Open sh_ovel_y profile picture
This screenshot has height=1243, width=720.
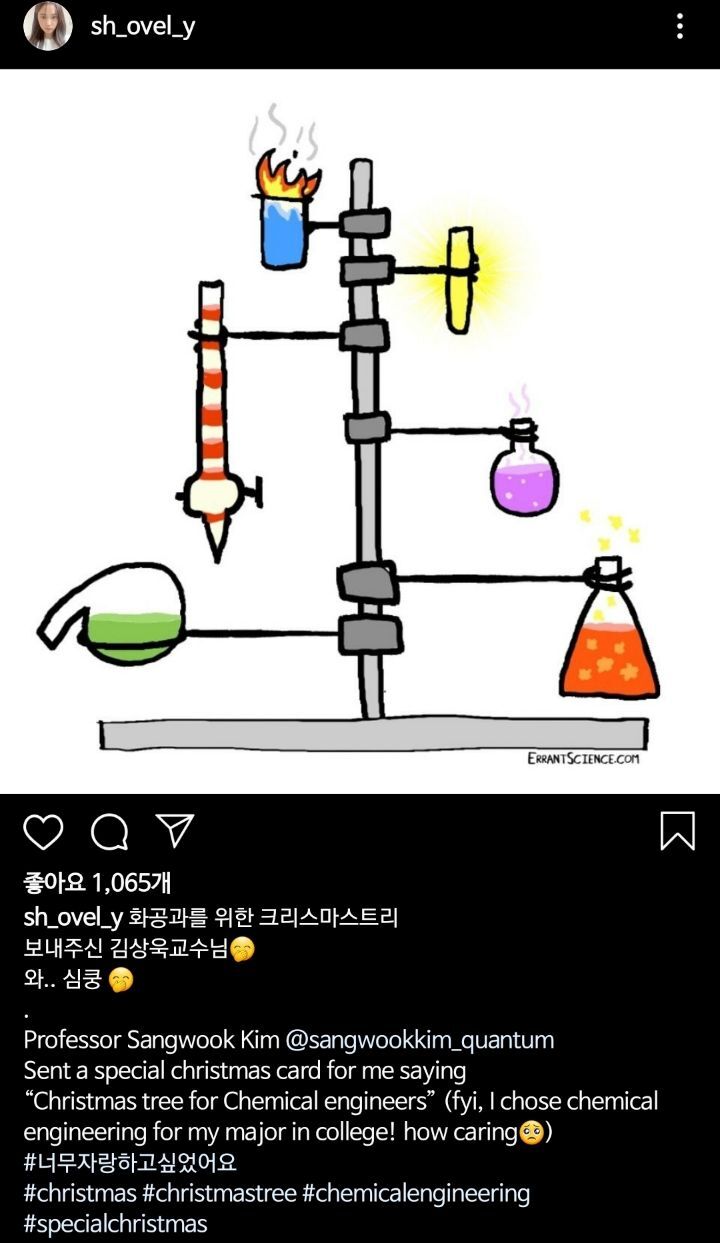pyautogui.click(x=47, y=27)
